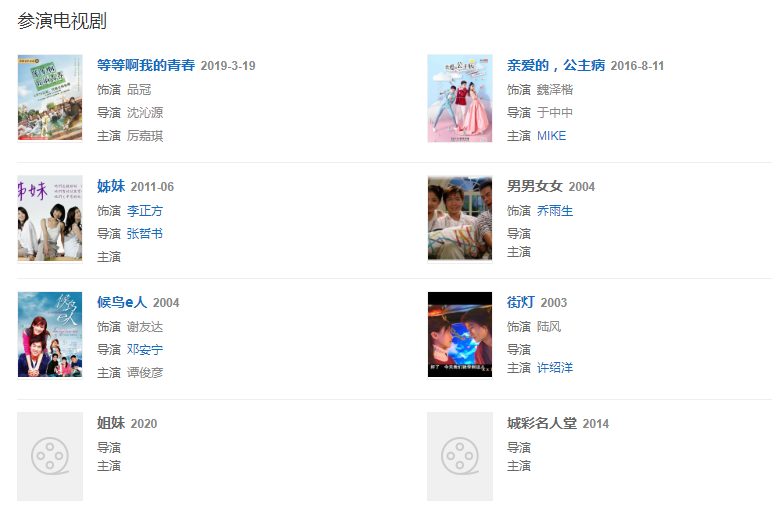Tap the 等等啊我的青春 poster
772x506 pixels.
pyautogui.click(x=50, y=98)
